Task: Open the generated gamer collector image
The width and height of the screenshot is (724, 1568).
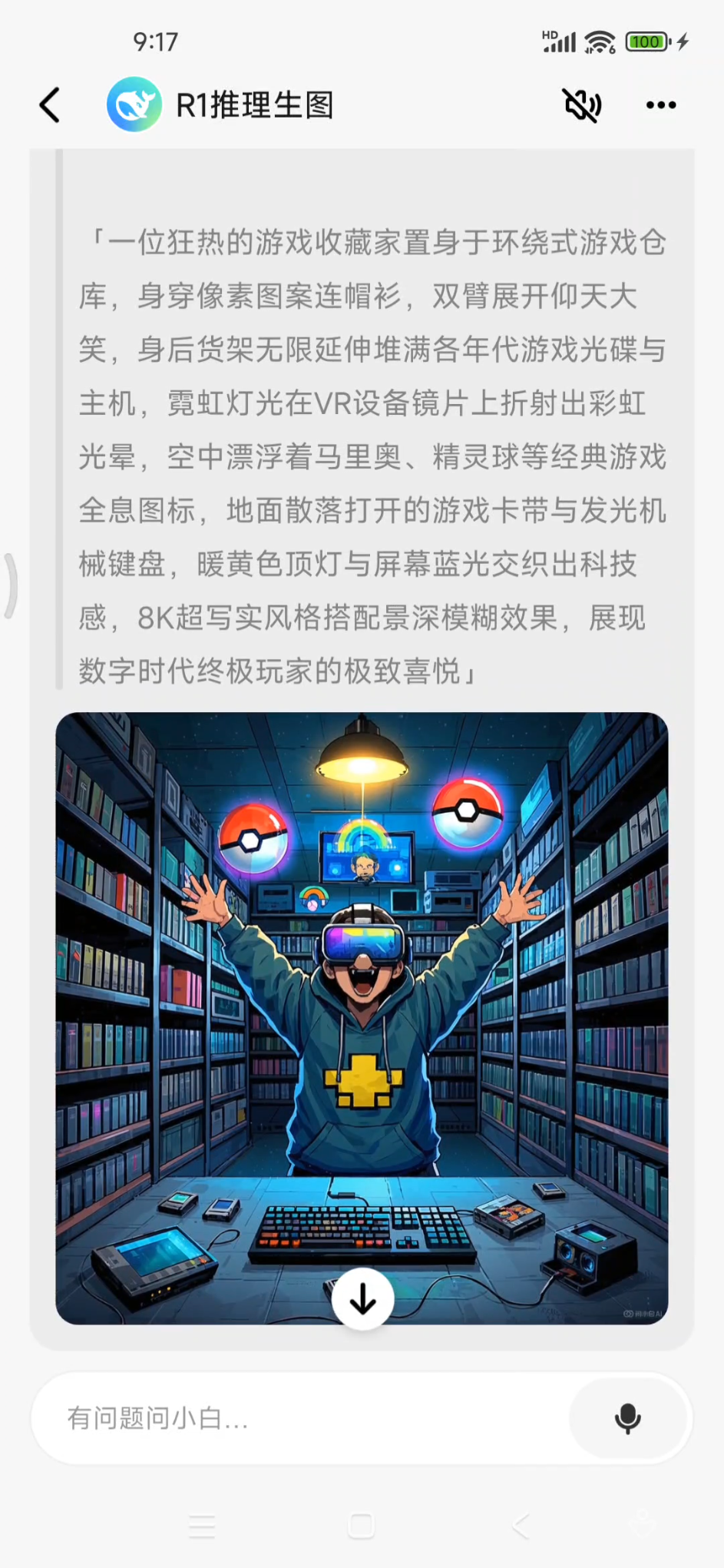Action: coord(362,1018)
